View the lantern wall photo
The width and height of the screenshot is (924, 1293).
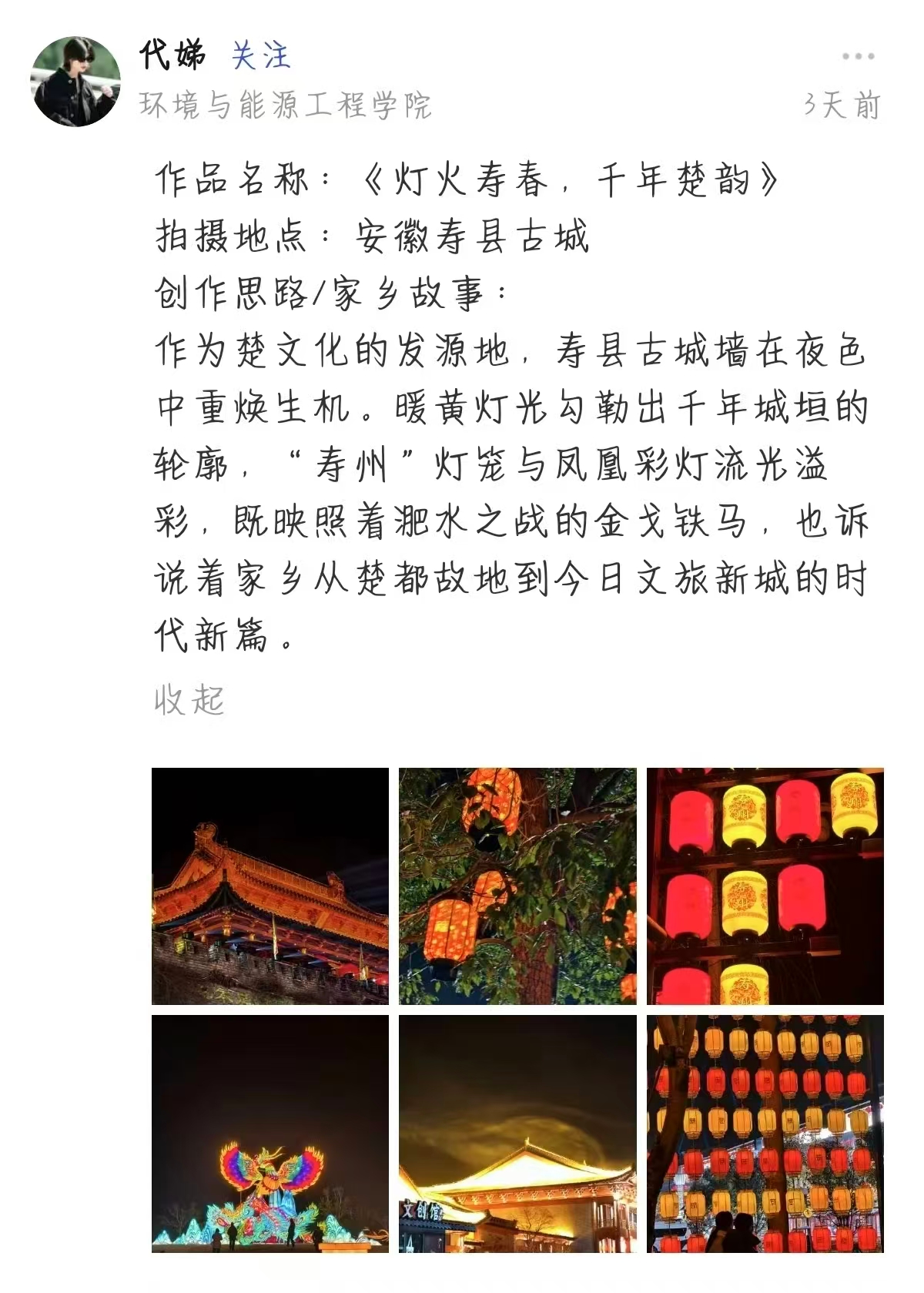pos(765,1134)
